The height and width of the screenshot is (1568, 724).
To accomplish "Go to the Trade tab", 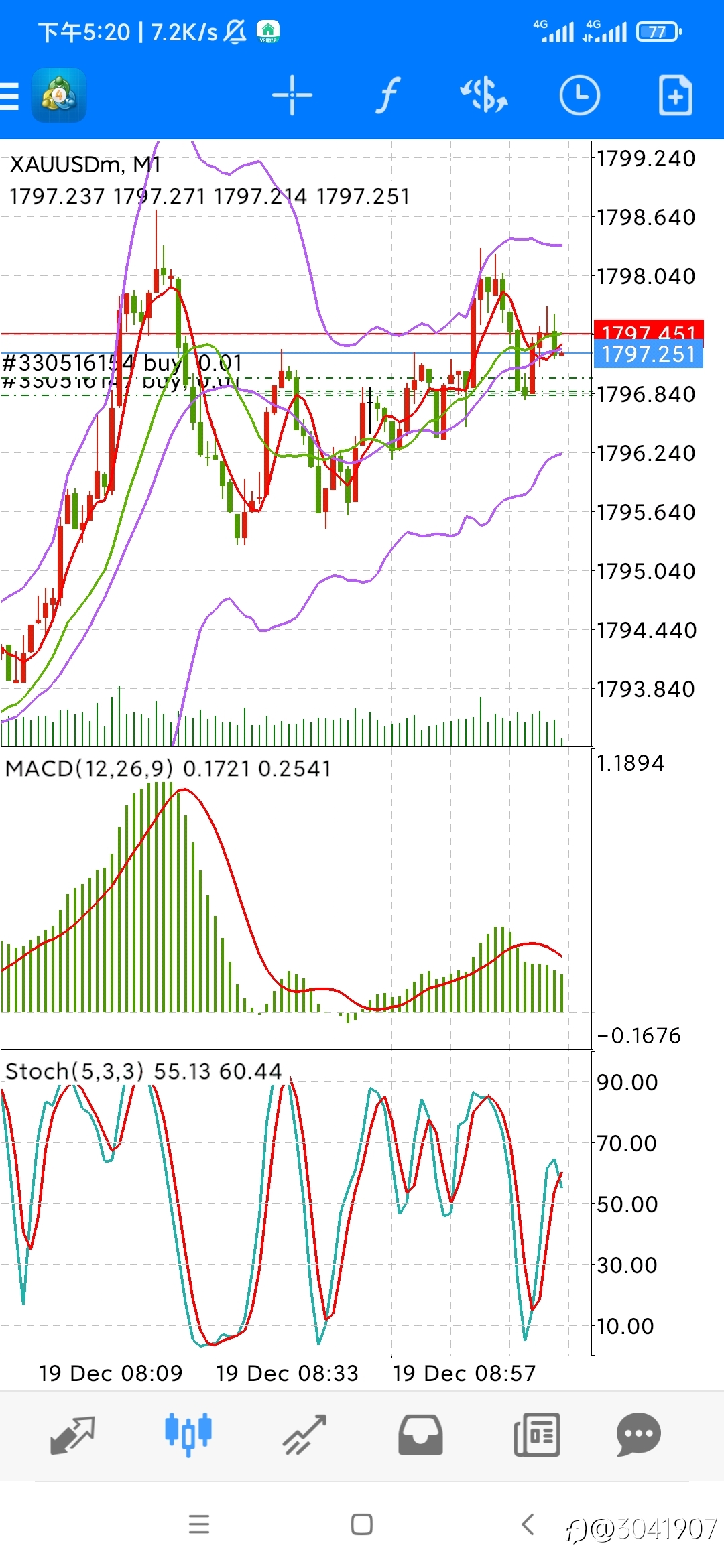I will tap(304, 1435).
